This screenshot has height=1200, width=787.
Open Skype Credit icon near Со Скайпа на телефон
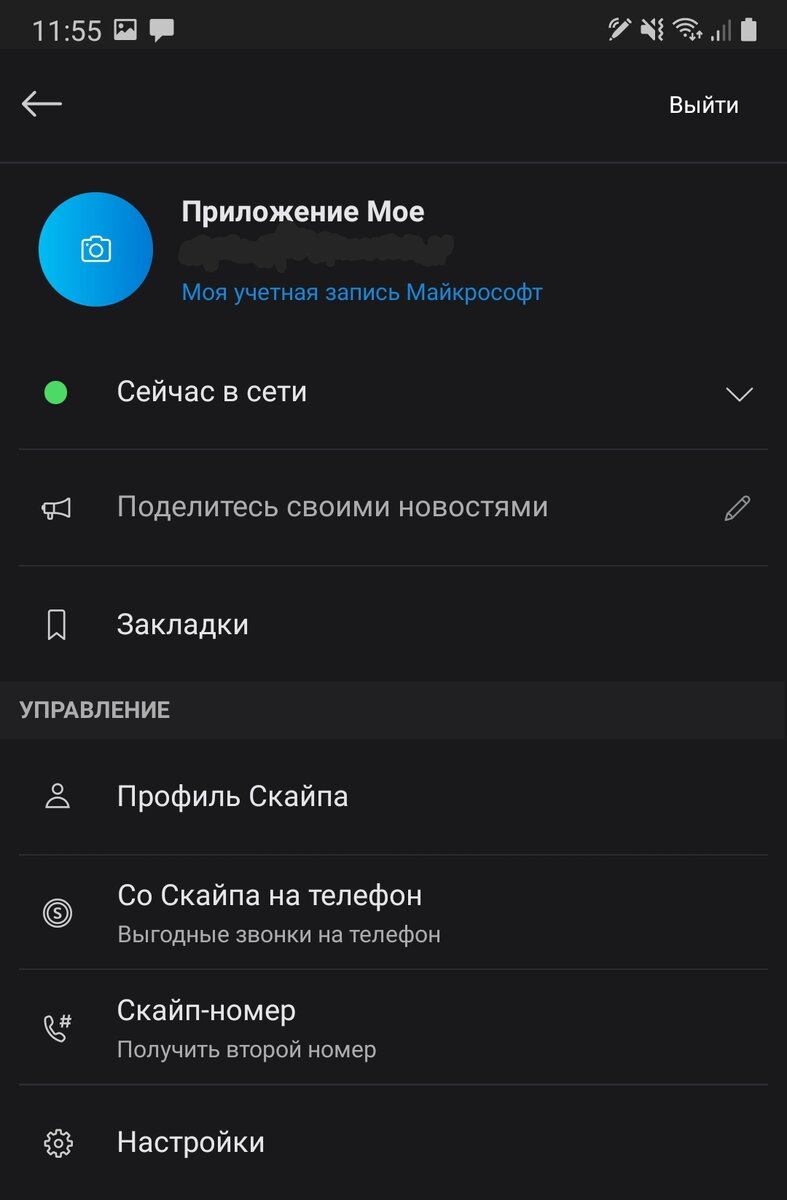57,913
